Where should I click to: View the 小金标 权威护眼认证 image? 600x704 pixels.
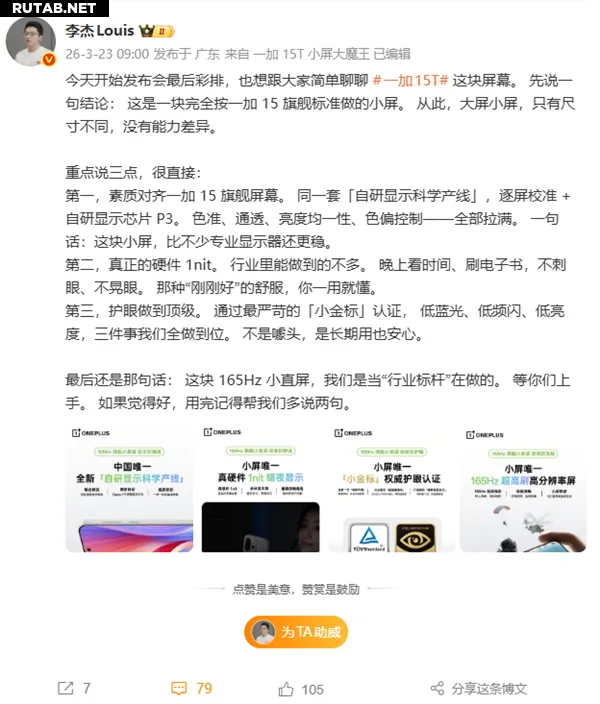(x=391, y=487)
